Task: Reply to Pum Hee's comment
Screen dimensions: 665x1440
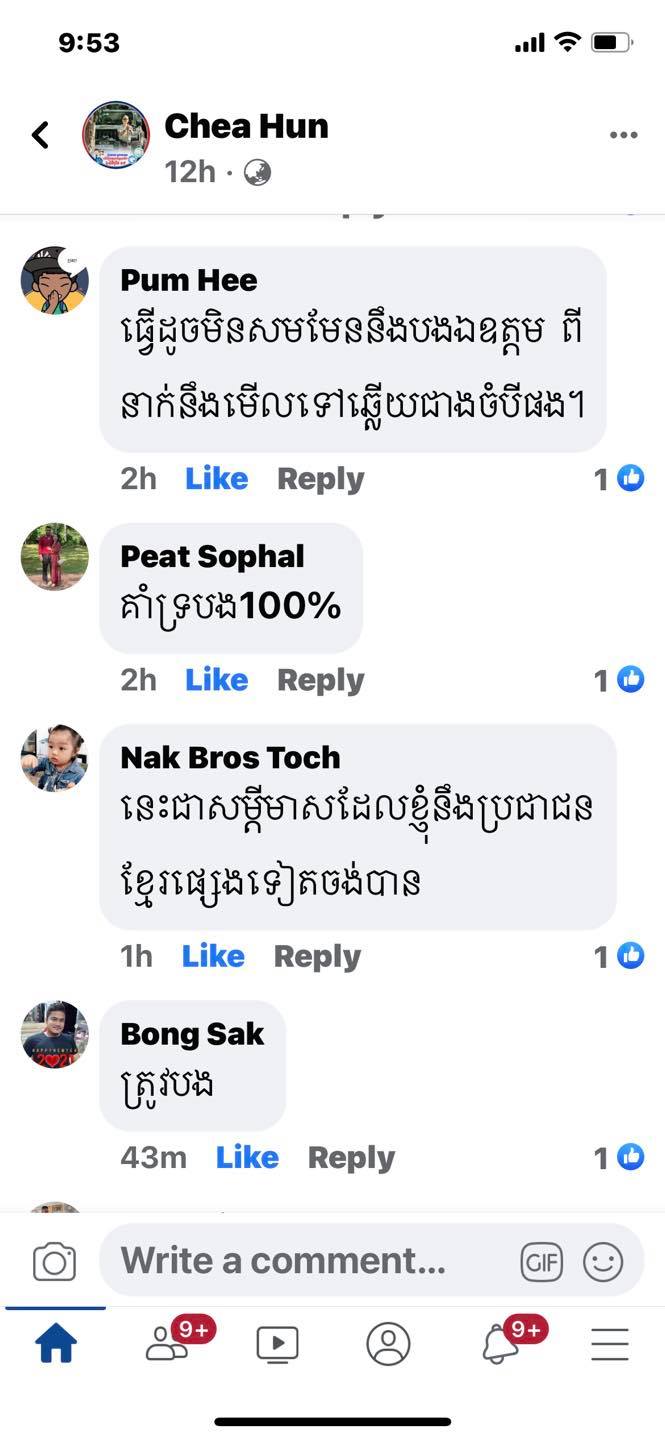Action: (x=320, y=479)
